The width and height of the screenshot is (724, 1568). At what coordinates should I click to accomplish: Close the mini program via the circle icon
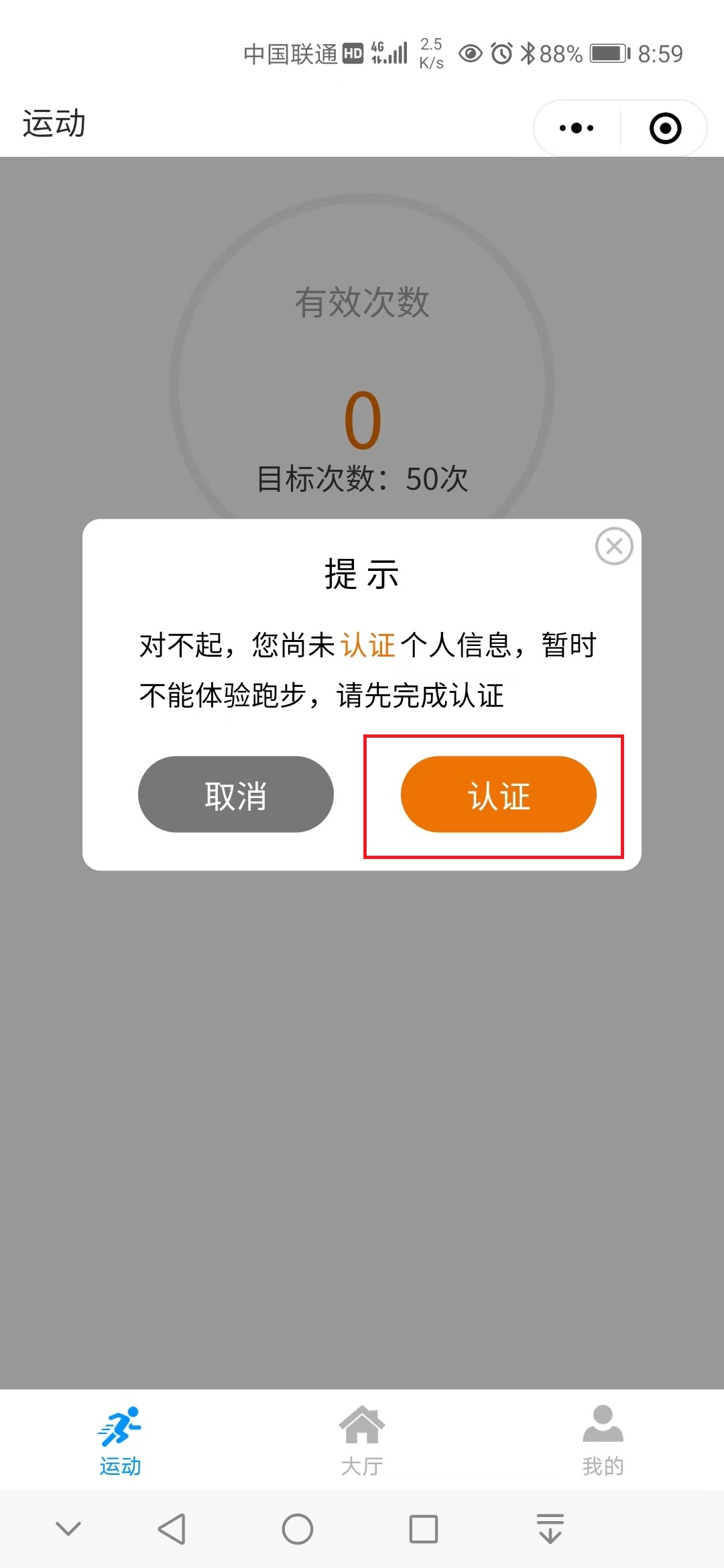pos(665,128)
